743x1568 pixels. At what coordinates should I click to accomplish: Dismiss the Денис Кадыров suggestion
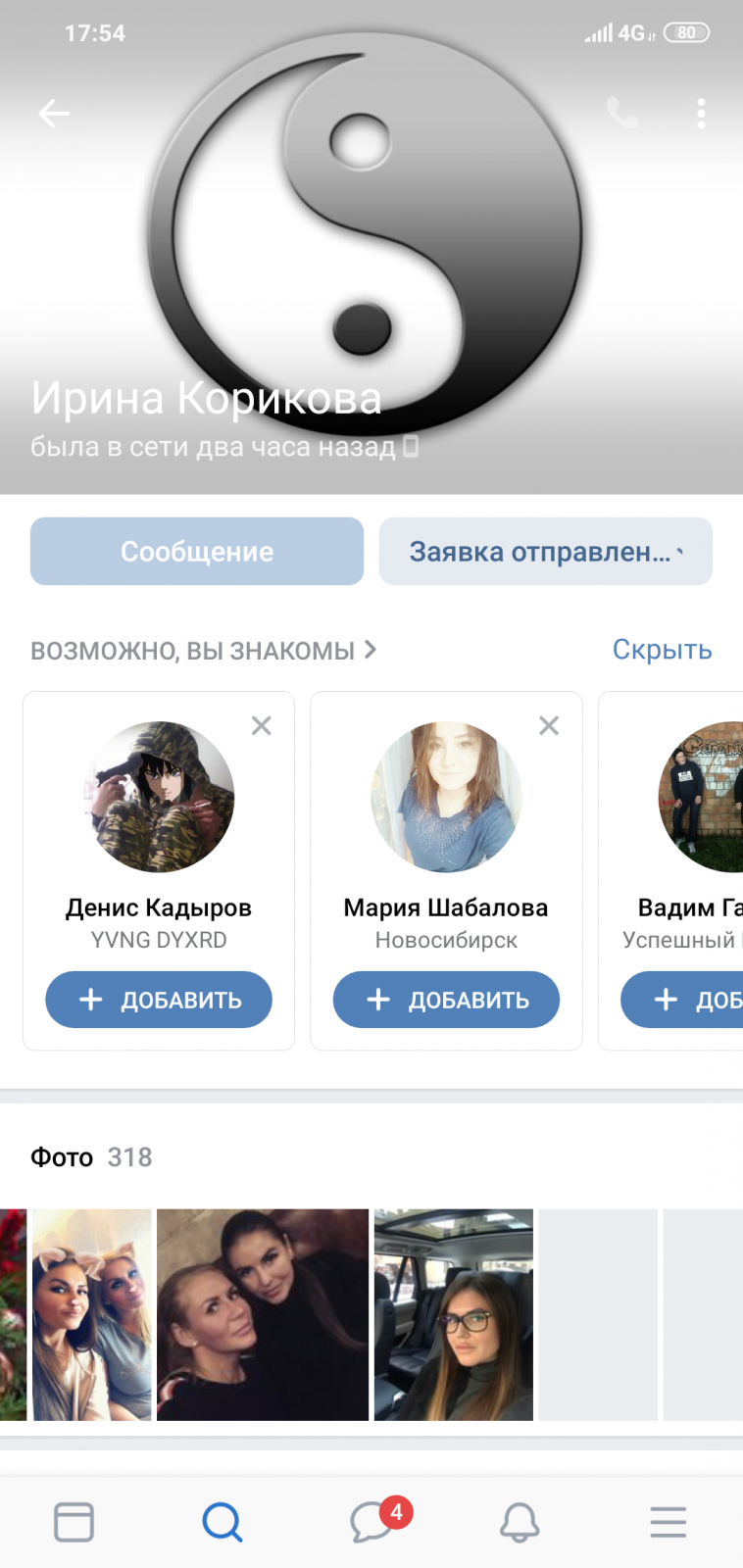coord(262,725)
